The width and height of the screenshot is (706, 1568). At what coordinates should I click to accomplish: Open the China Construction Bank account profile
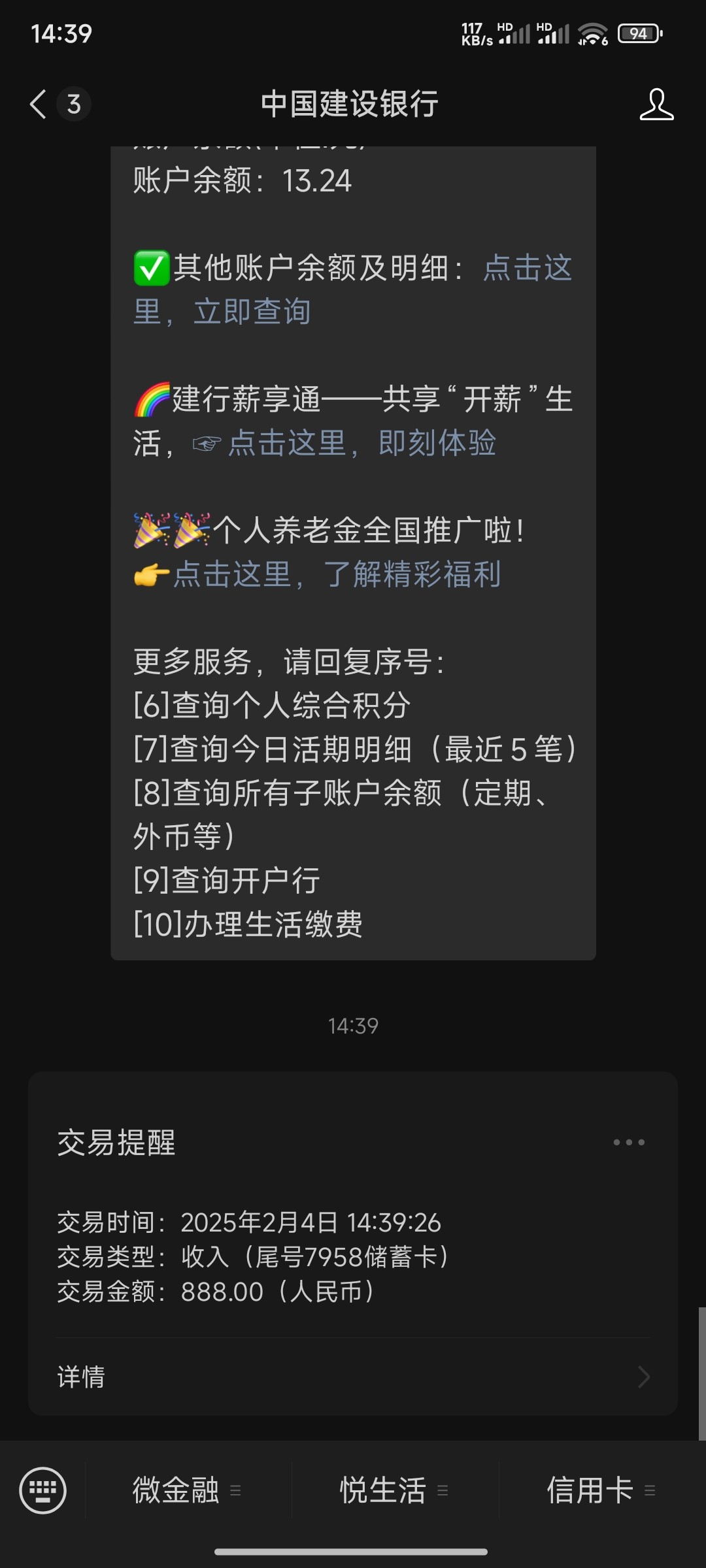(656, 105)
